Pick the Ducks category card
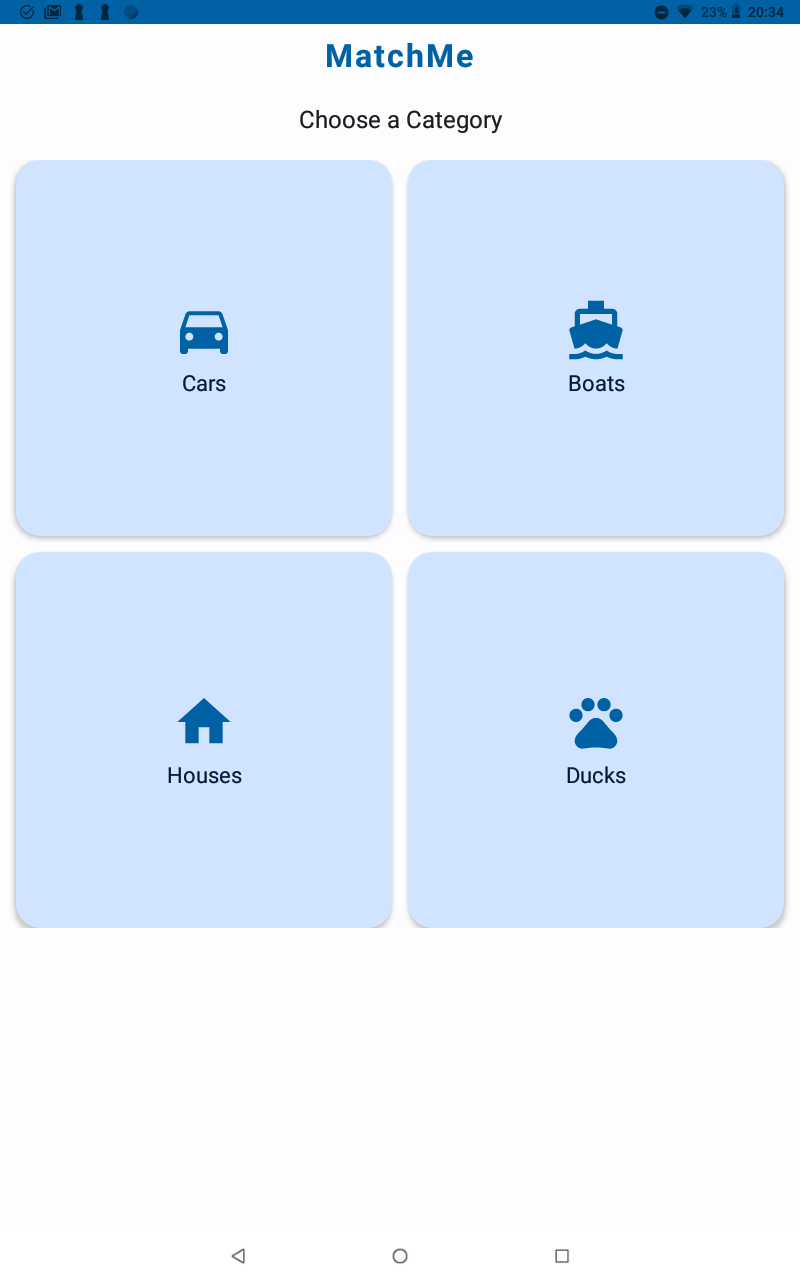800x1280 pixels. [596, 740]
